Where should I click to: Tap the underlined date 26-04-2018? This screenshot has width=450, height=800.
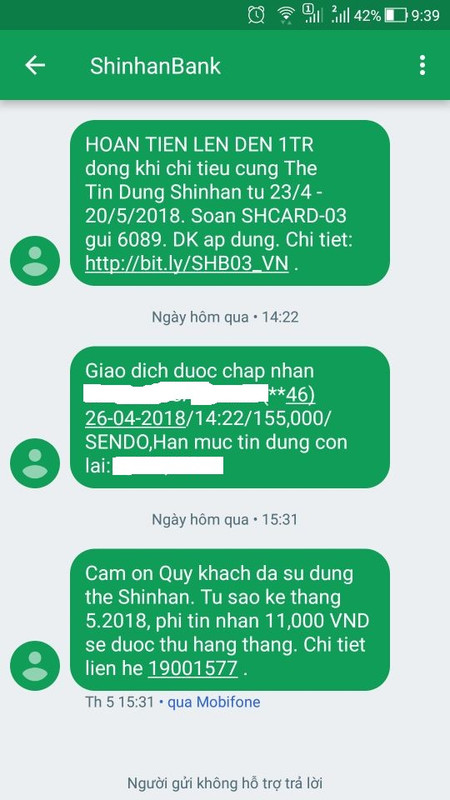[x=135, y=418]
